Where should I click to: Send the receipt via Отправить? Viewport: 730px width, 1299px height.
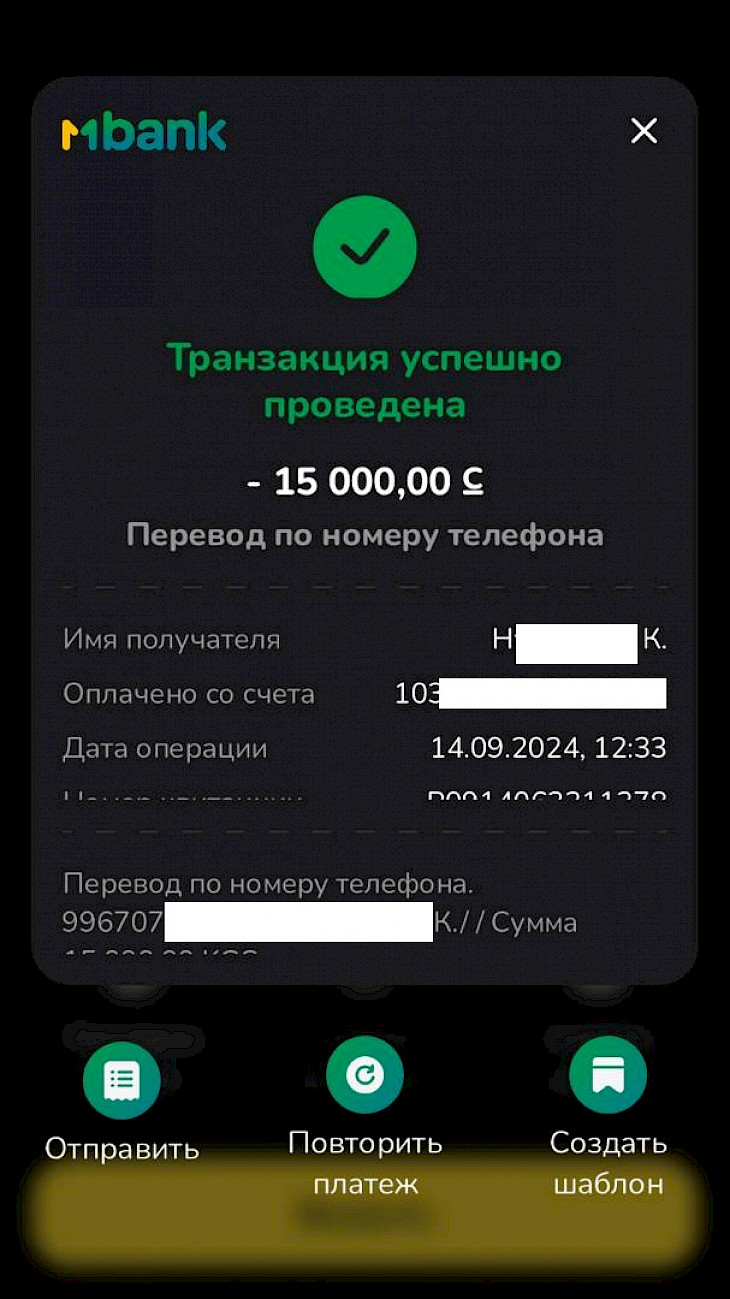coord(122,1080)
